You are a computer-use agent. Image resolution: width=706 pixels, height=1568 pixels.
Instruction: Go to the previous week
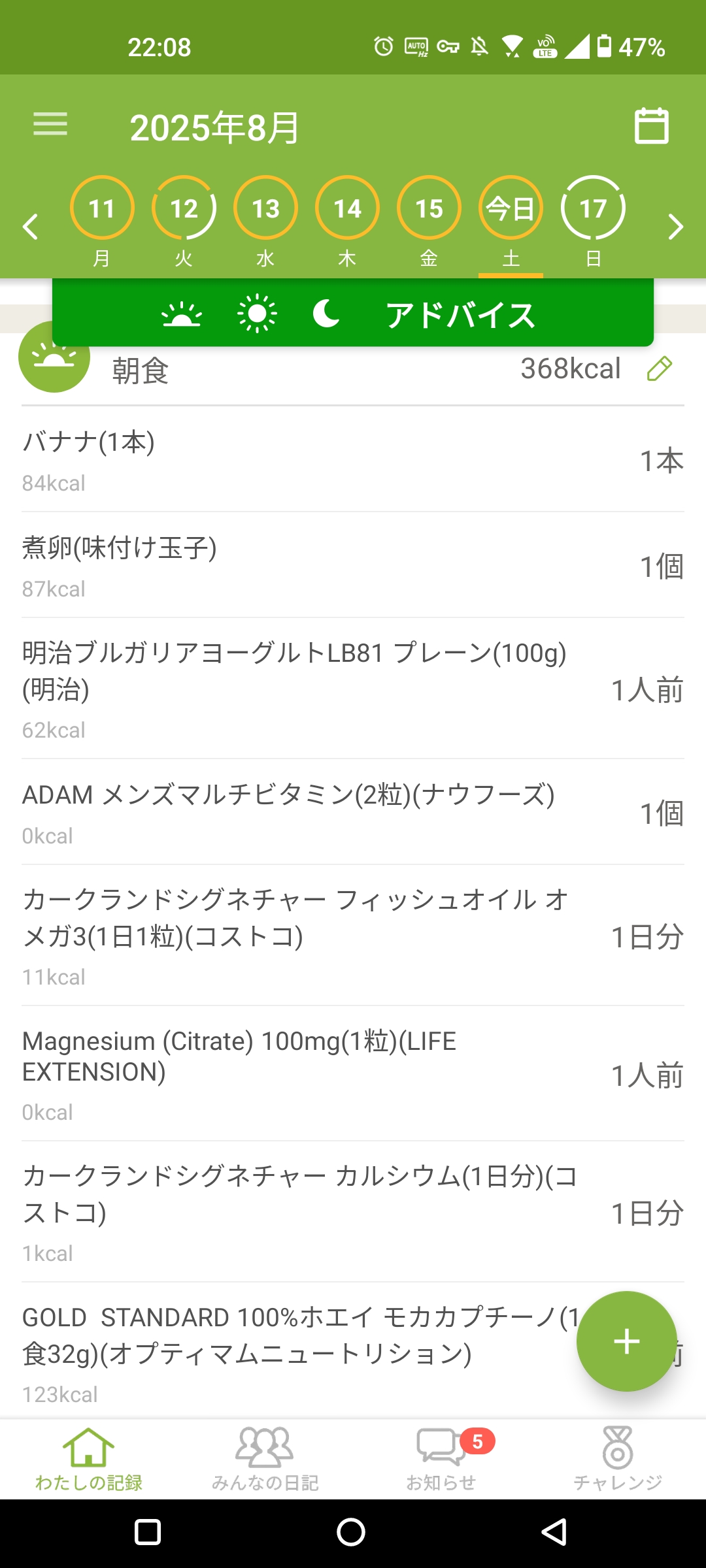[30, 227]
